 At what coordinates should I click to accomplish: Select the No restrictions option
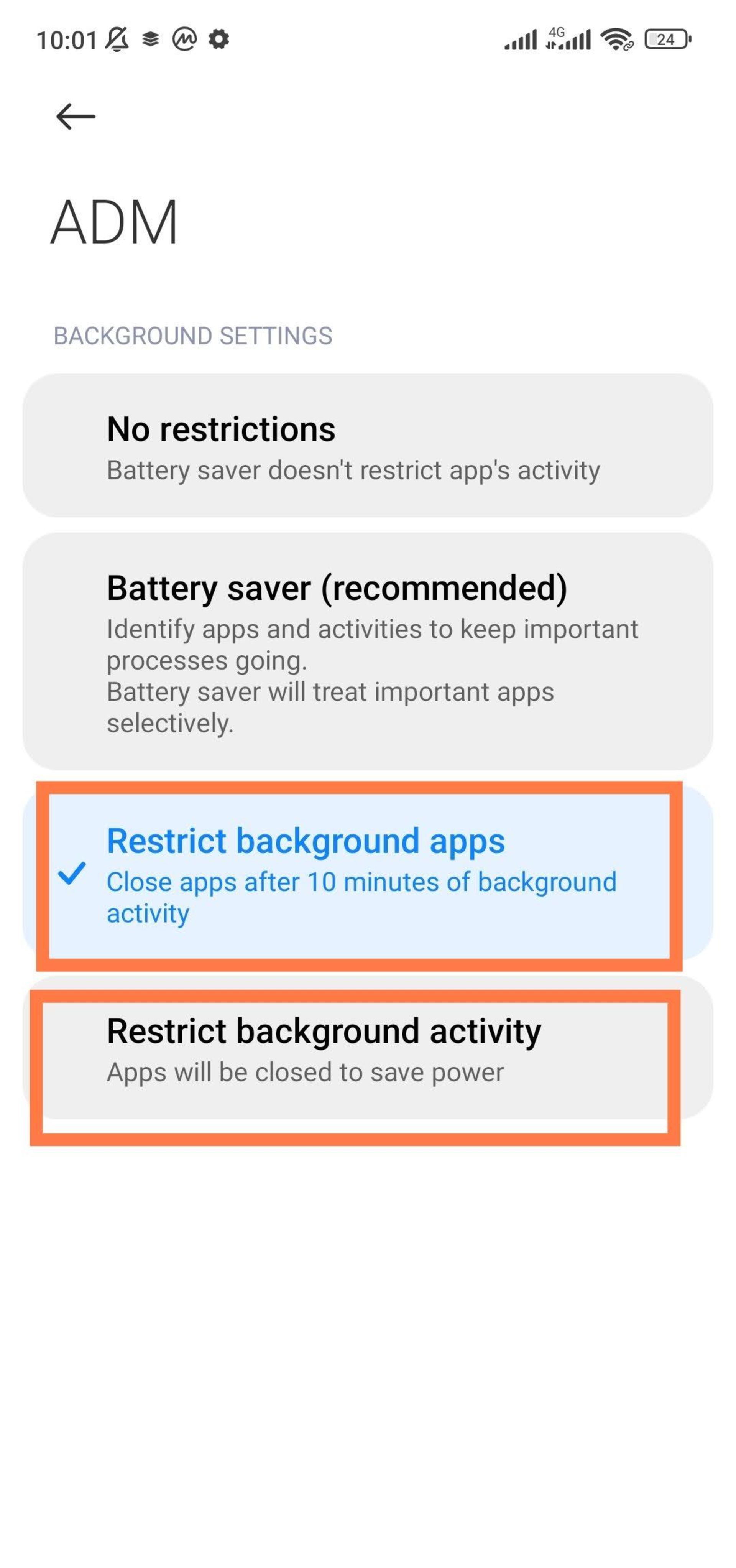click(367, 446)
